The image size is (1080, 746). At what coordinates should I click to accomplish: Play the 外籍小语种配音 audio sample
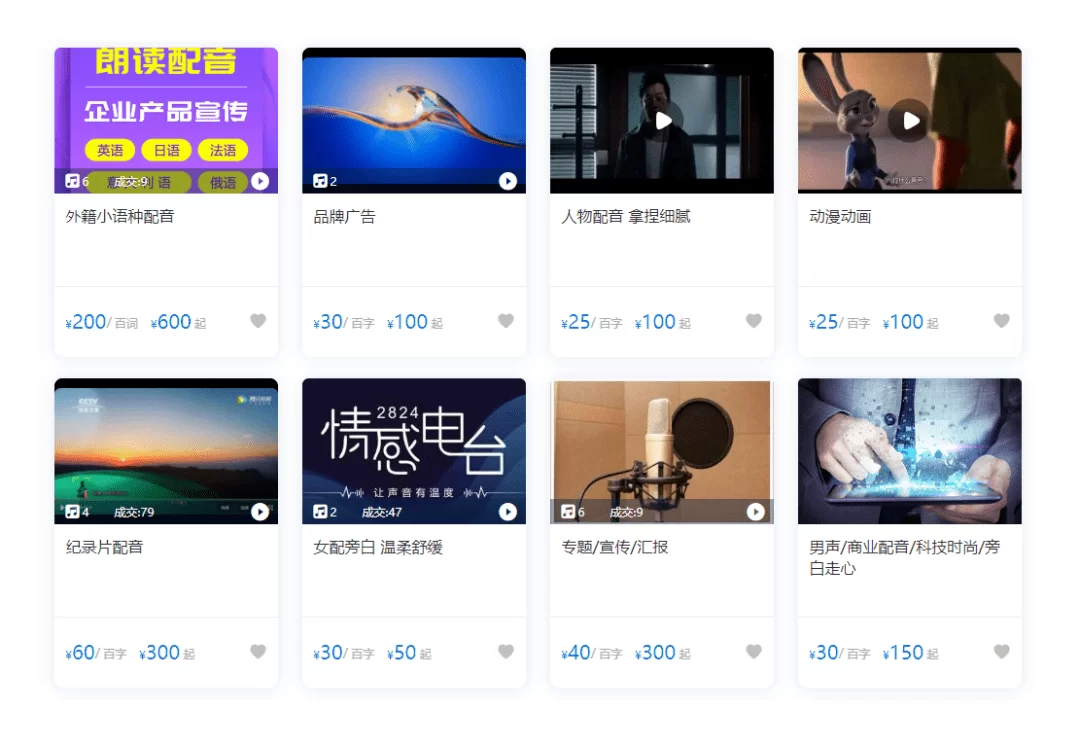(x=260, y=181)
